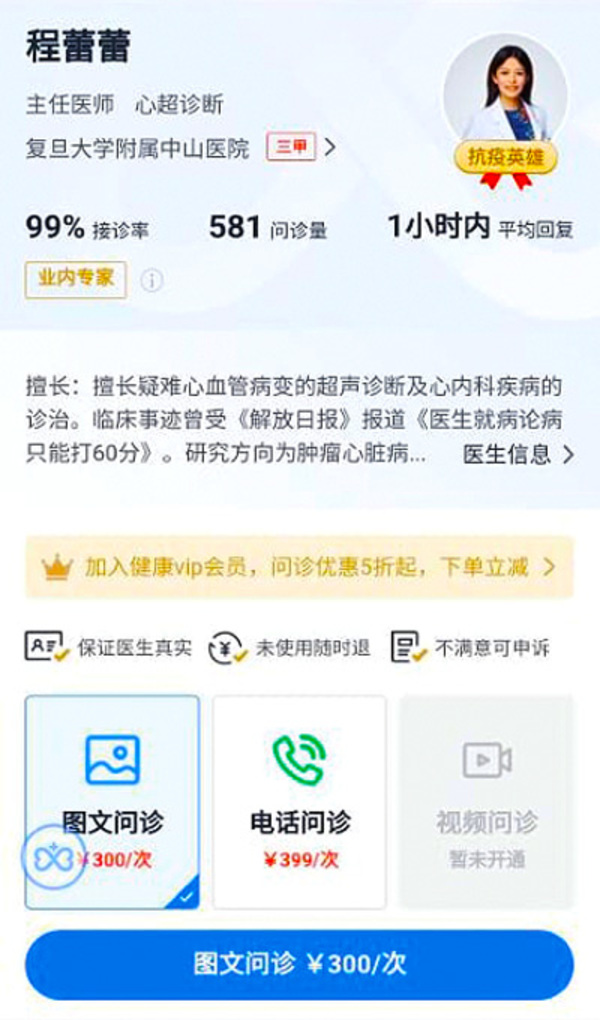View the doctor's profile photo
This screenshot has height=1020, width=600.
tap(504, 94)
